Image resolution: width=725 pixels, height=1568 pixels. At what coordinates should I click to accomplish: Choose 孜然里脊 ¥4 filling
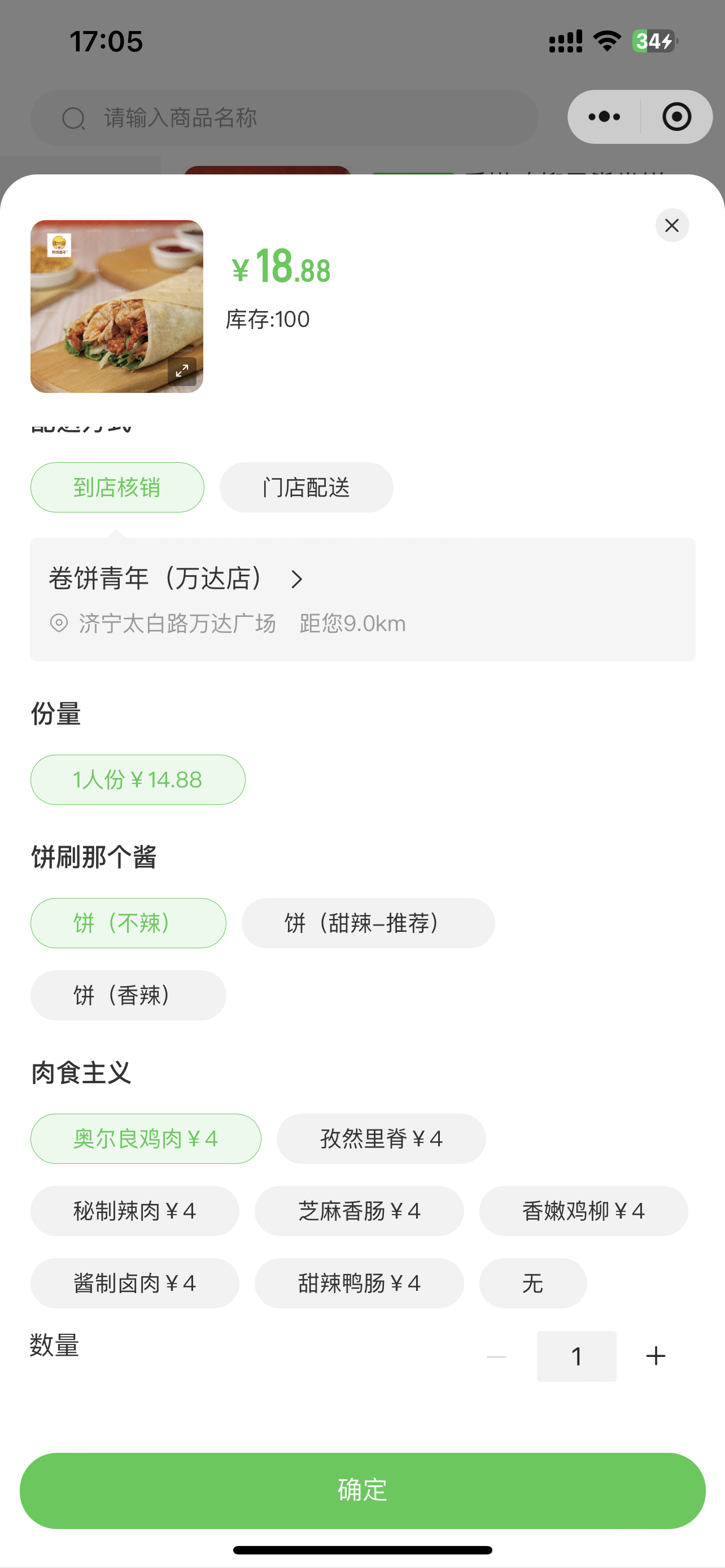coord(381,1139)
